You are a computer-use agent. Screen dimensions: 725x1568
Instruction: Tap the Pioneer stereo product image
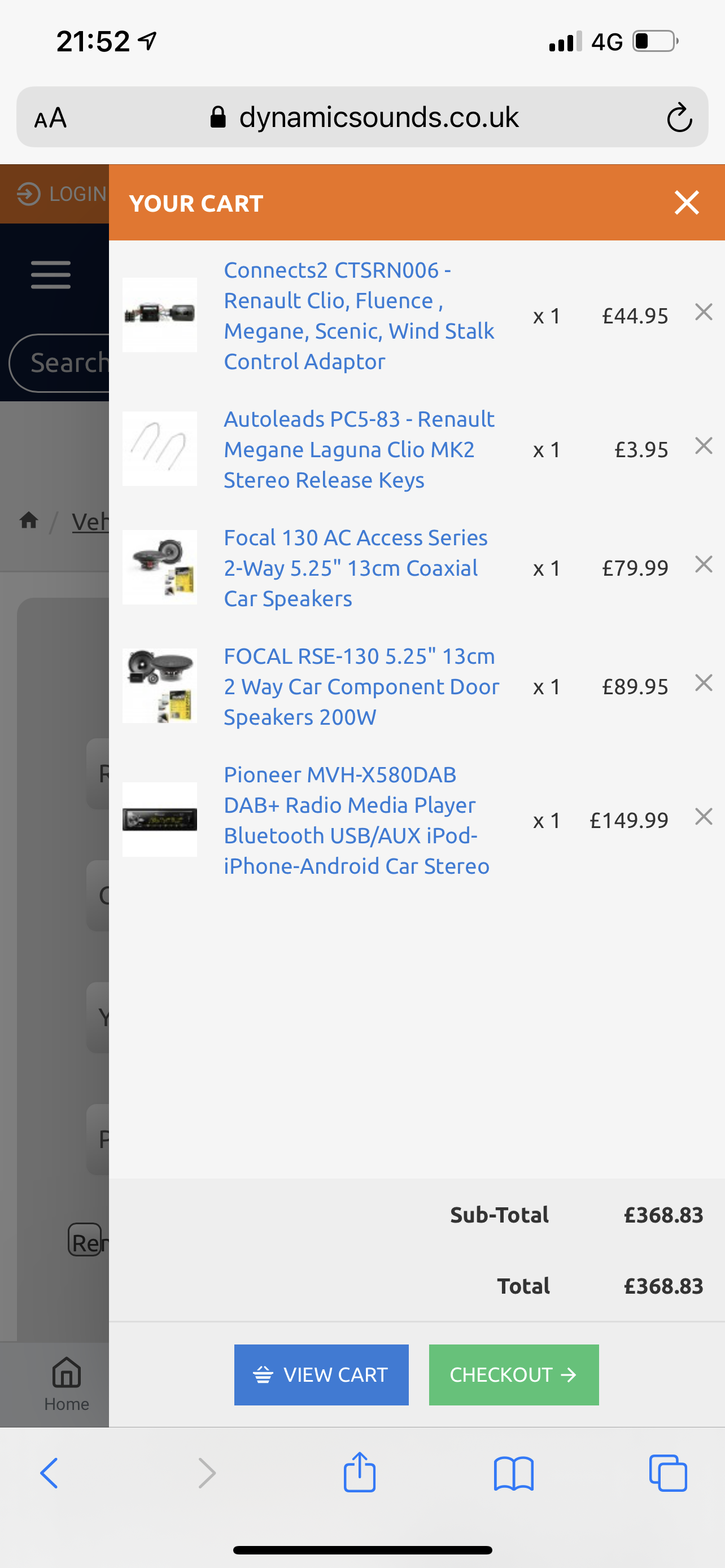pos(159,820)
